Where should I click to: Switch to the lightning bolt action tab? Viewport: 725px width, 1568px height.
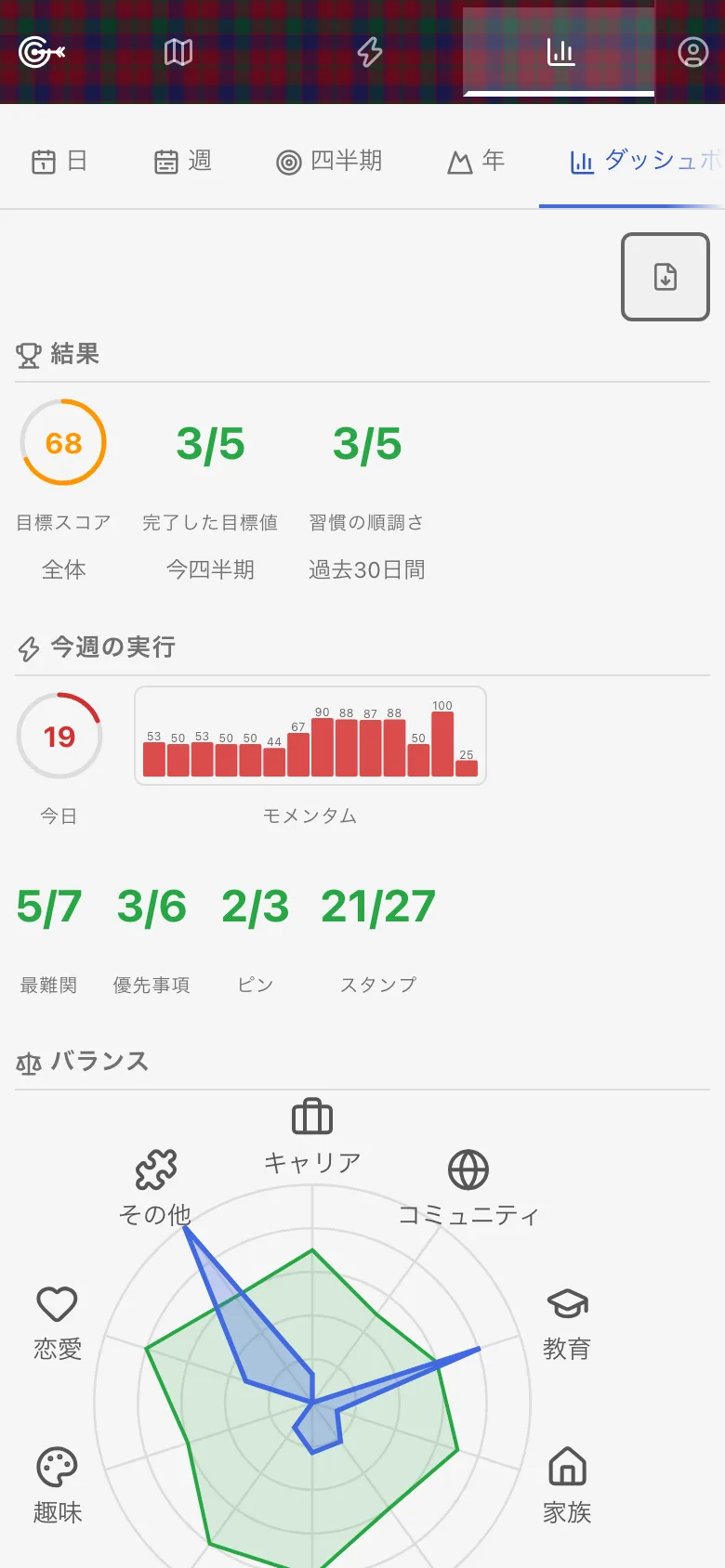370,52
